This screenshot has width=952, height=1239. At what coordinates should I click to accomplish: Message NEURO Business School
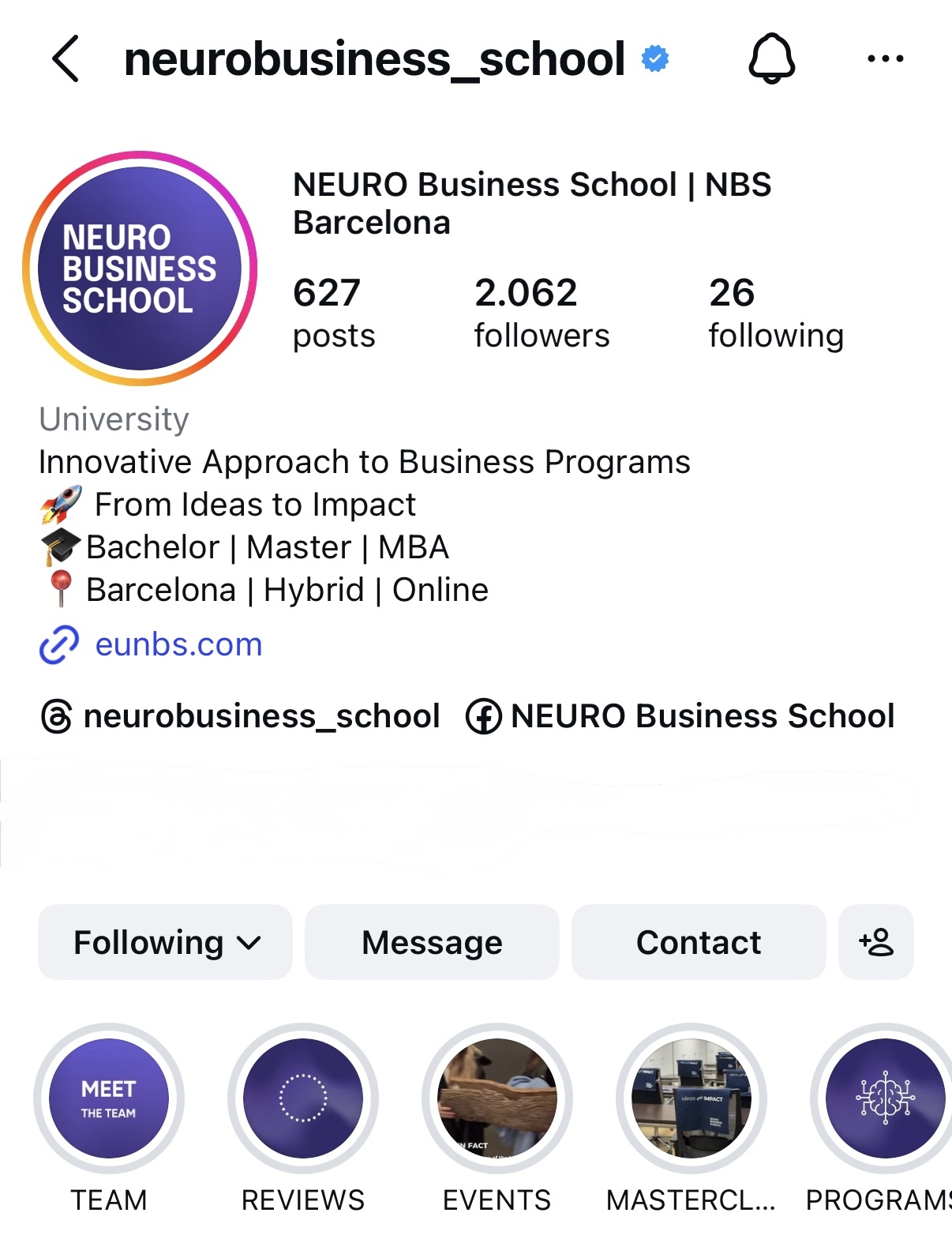[432, 942]
